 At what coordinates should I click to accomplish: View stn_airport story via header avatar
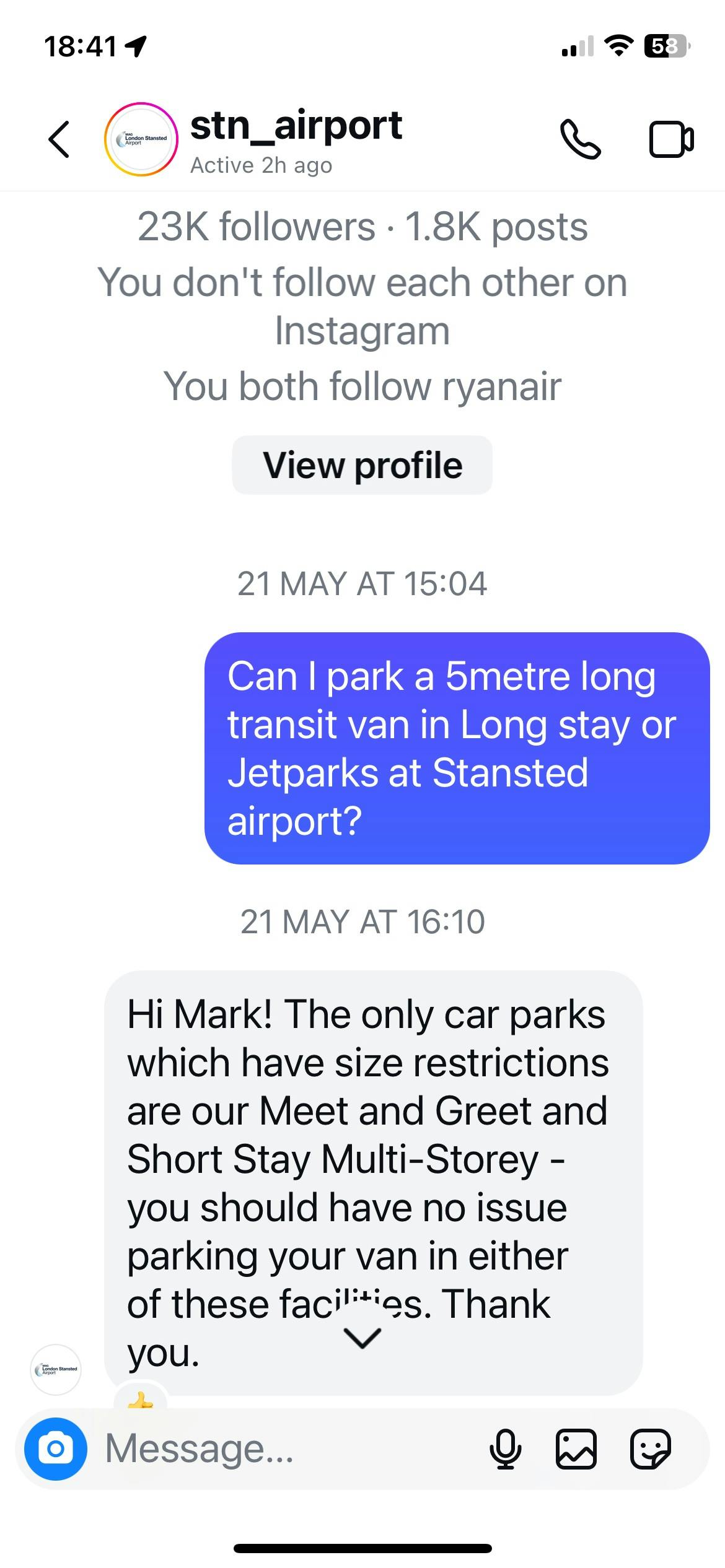(141, 140)
